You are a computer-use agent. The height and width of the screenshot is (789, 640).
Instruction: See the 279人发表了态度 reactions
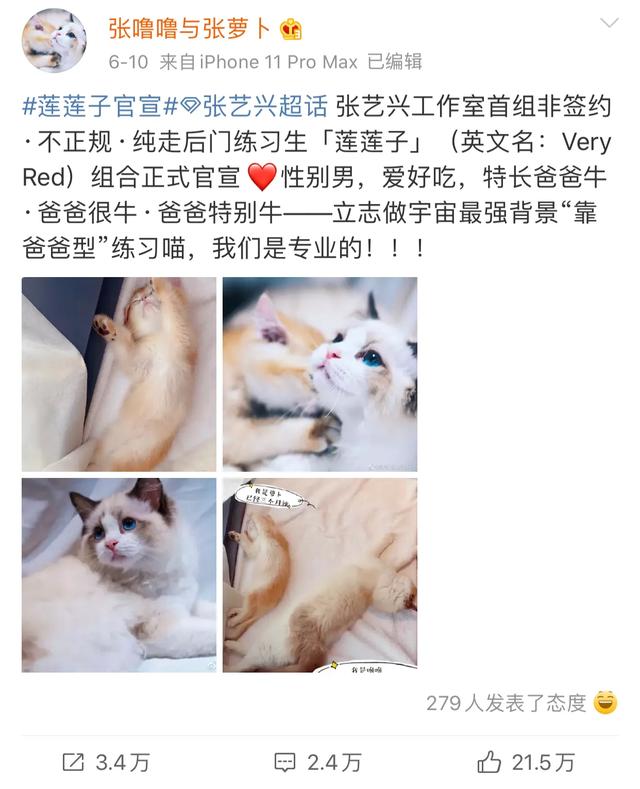pos(520,703)
